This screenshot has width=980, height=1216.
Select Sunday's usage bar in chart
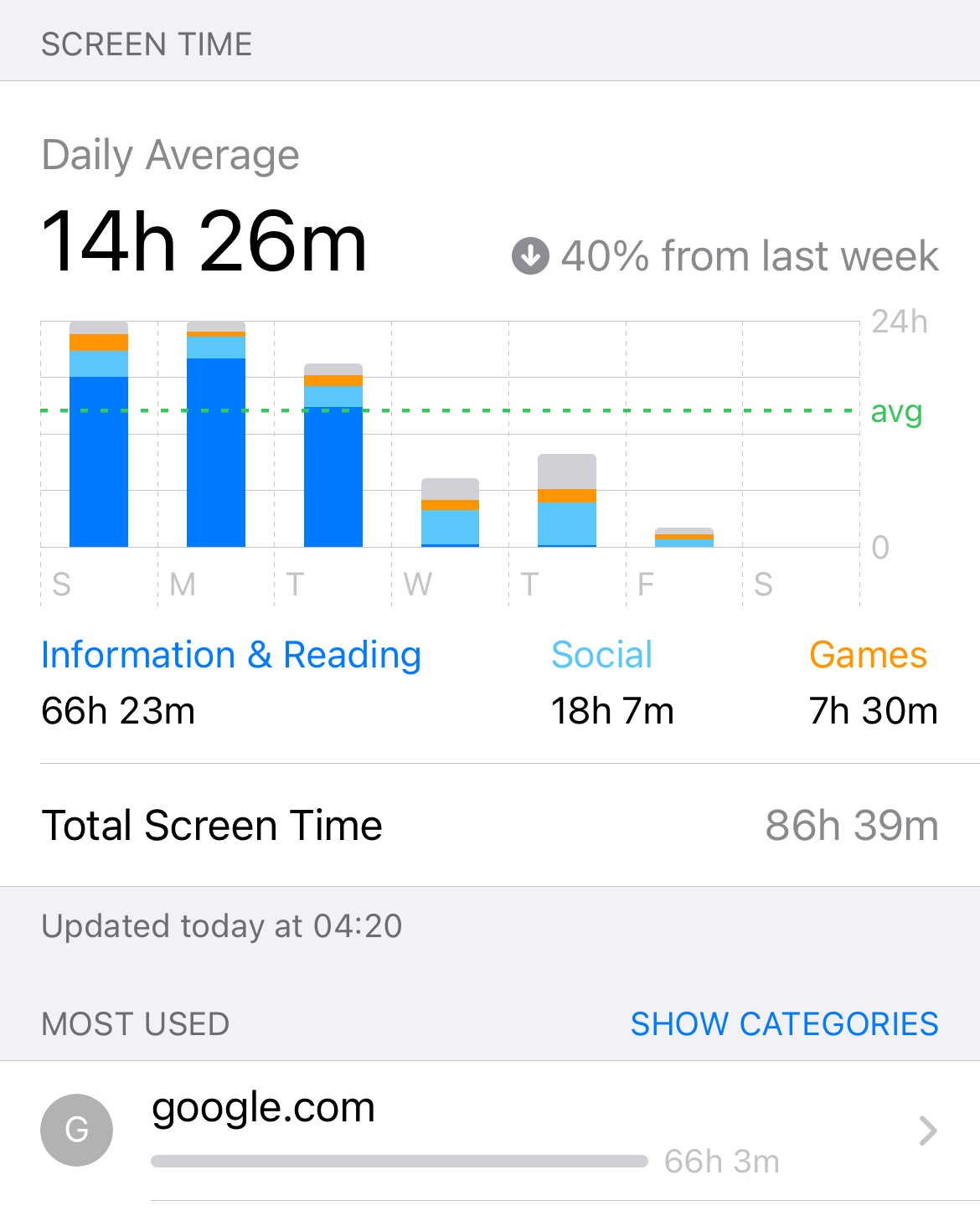click(x=99, y=435)
